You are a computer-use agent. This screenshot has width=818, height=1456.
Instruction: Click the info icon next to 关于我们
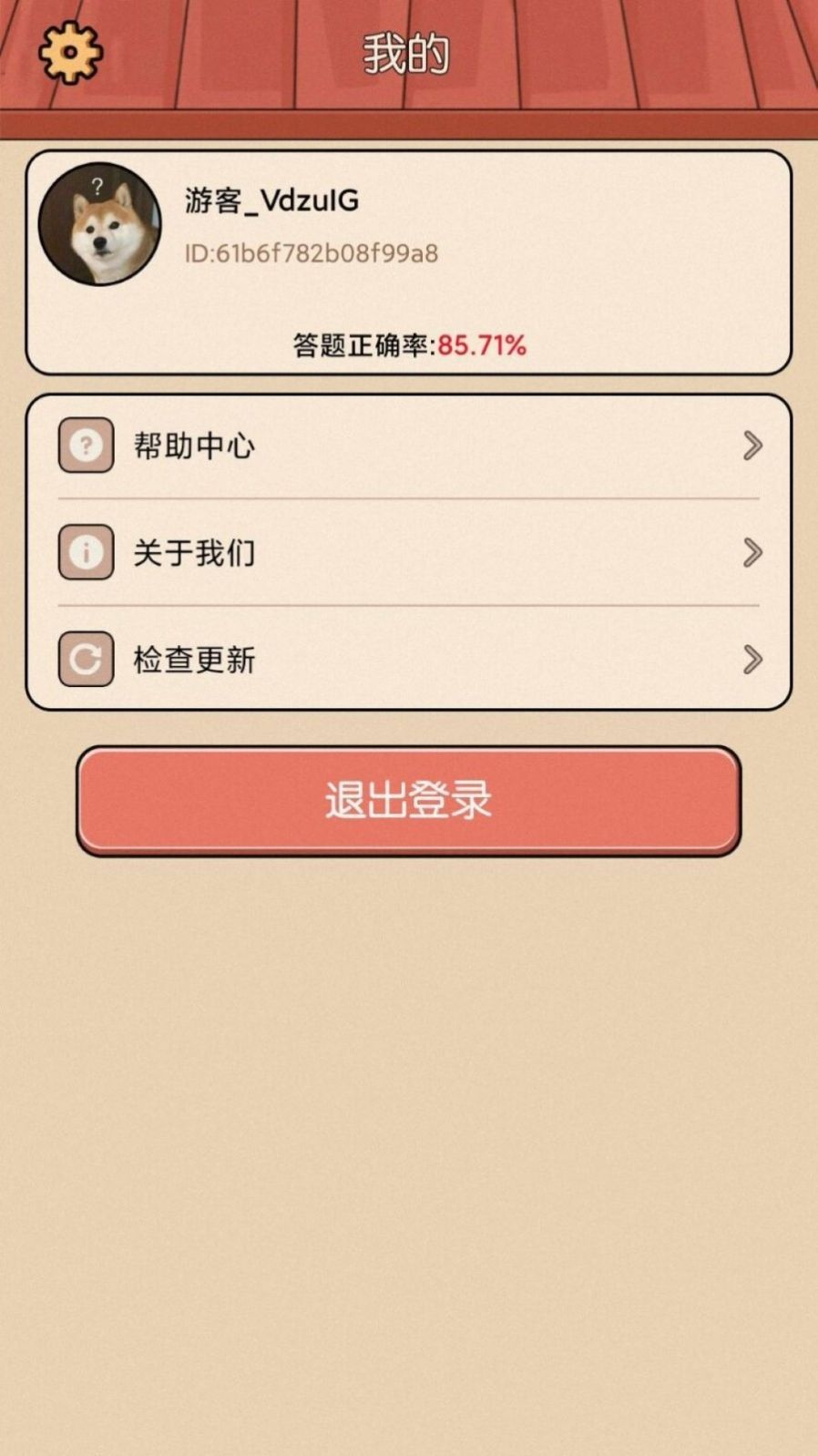click(85, 553)
